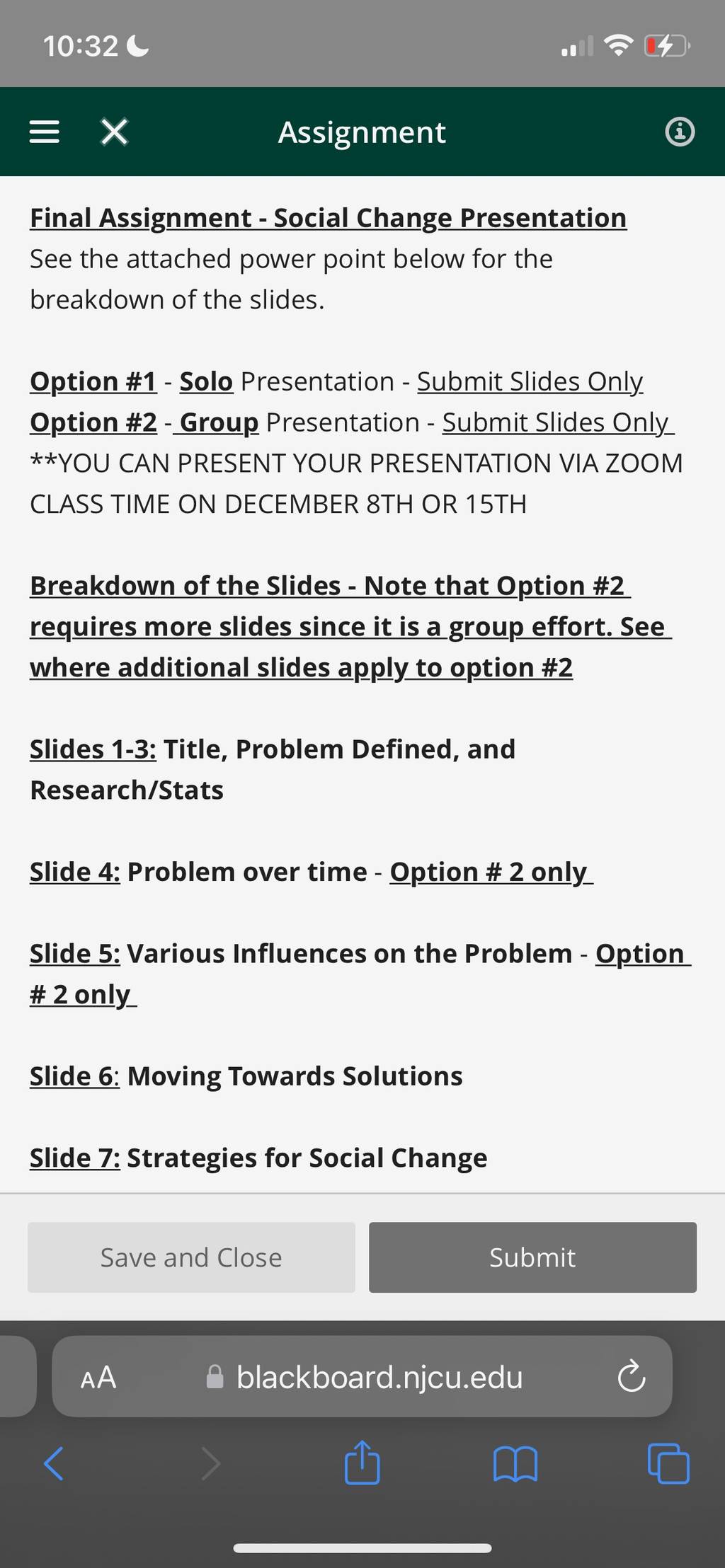Close the assignment page
The width and height of the screenshot is (725, 1568).
coord(114,132)
